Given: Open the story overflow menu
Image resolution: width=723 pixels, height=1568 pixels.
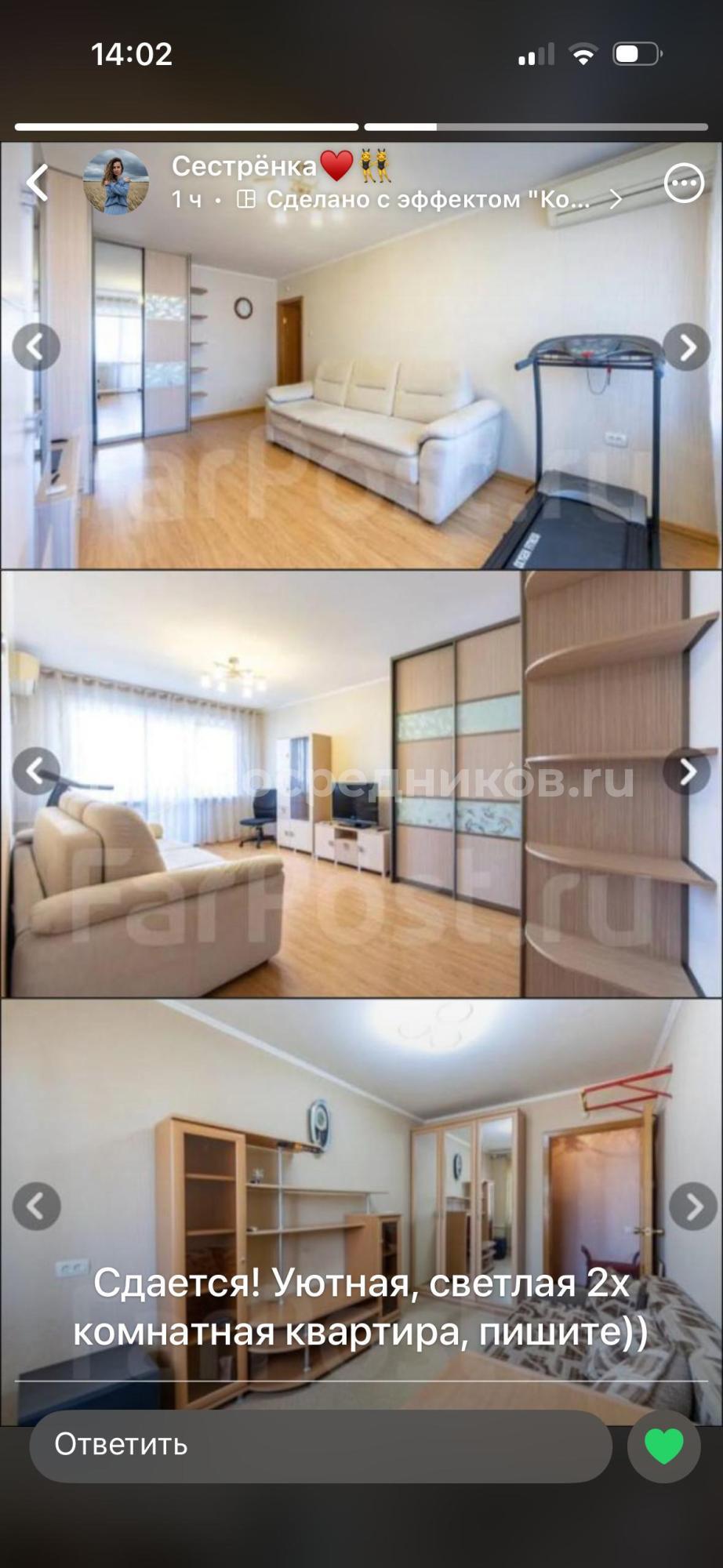Looking at the screenshot, I should pyautogui.click(x=684, y=183).
